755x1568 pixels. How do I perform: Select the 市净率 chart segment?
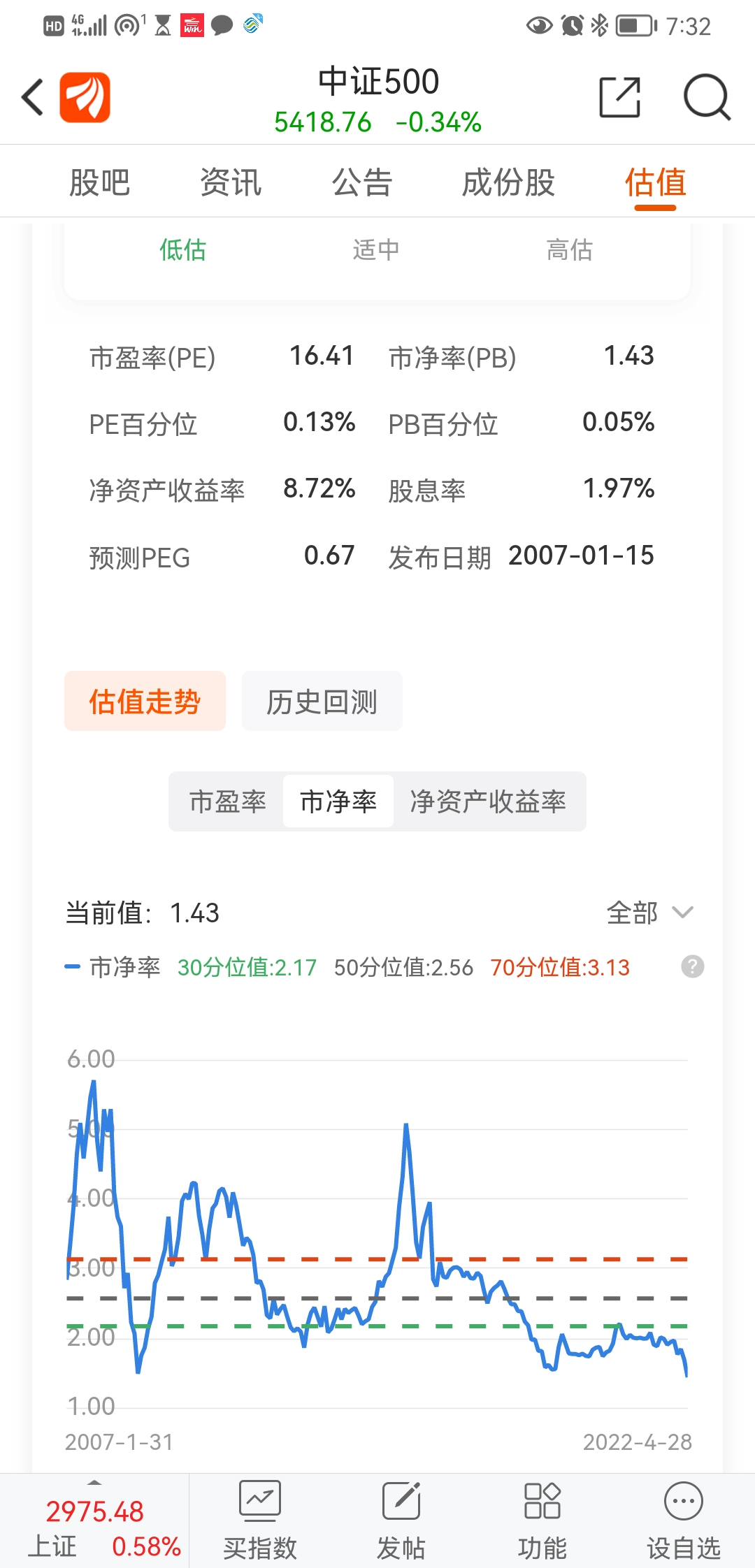click(338, 801)
